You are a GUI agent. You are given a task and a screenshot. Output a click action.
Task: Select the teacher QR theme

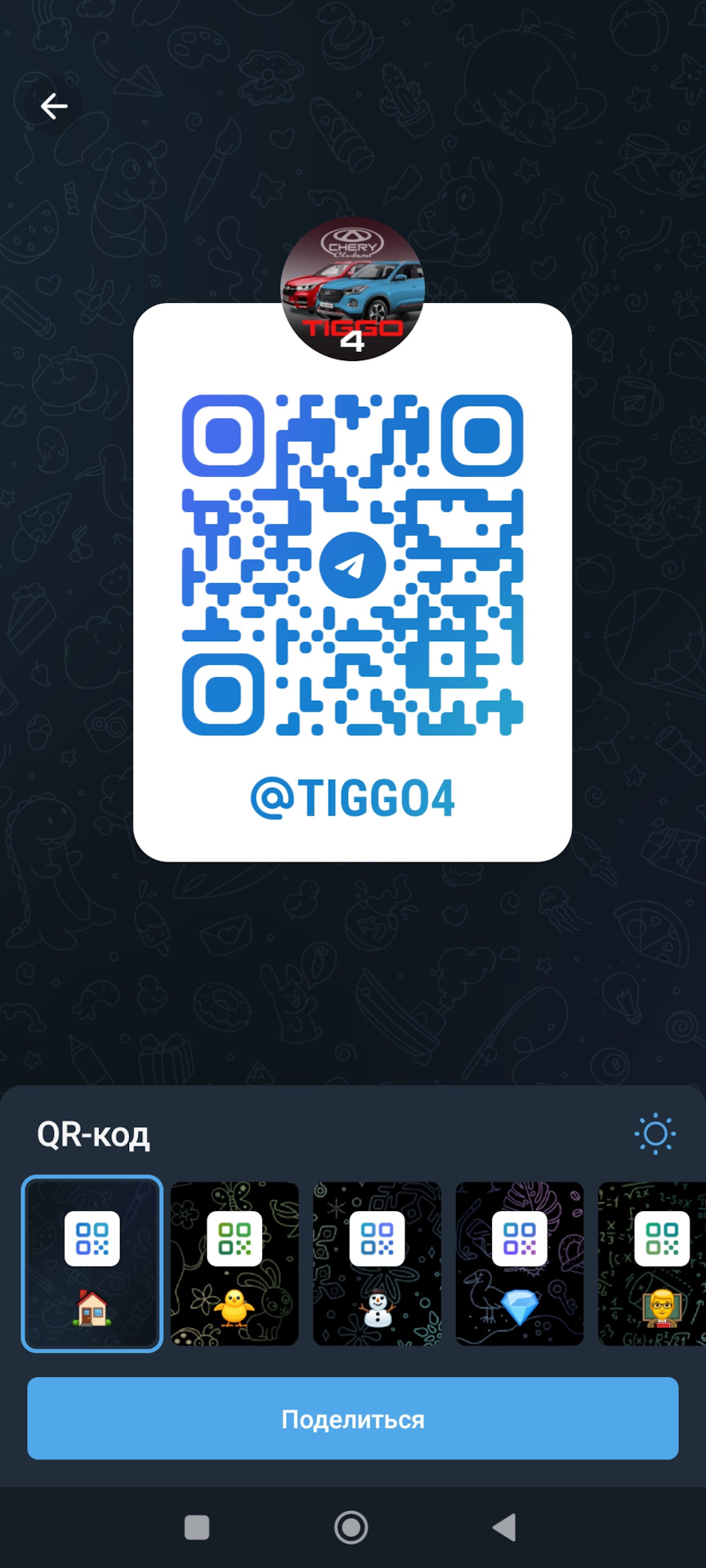pyautogui.click(x=652, y=1263)
